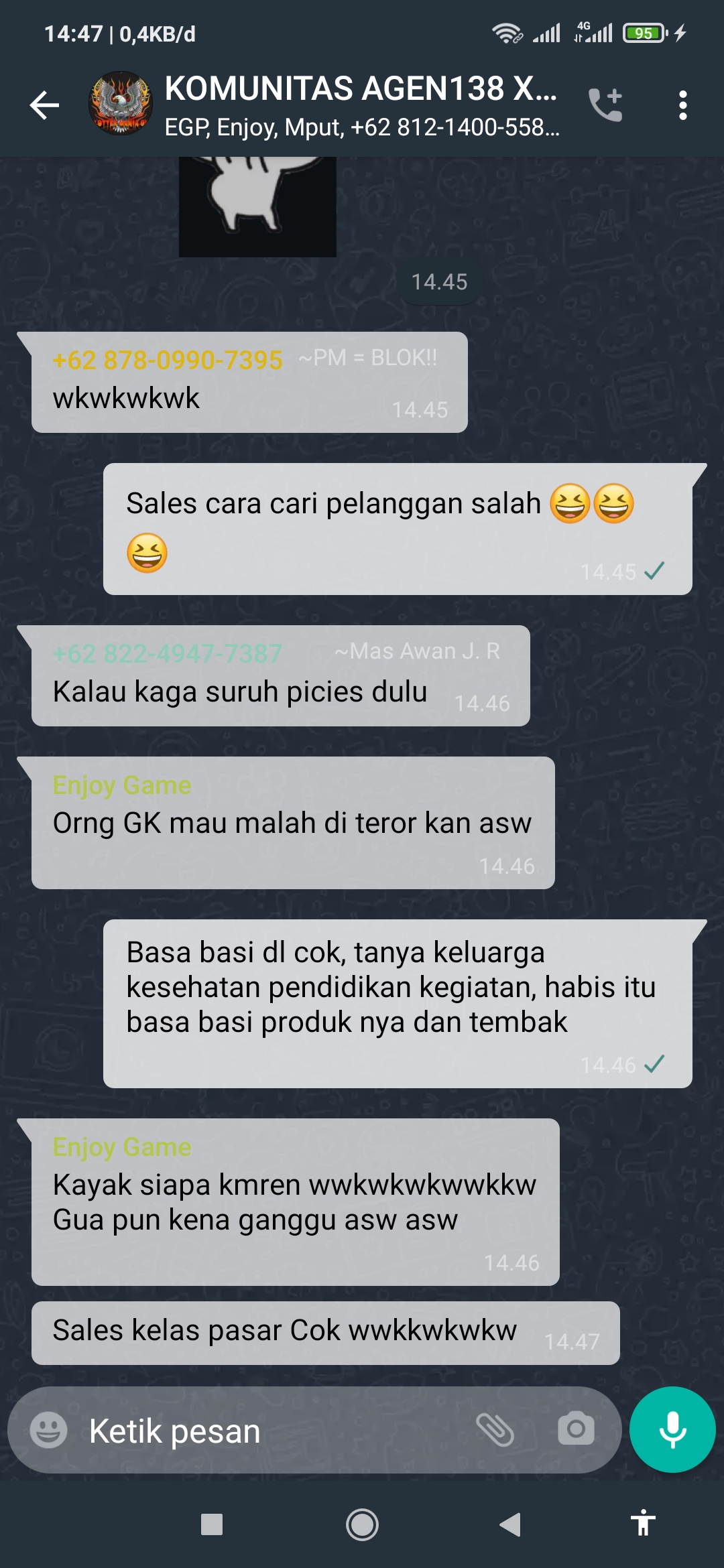Open sender +62 822-4947-7387's contact
The image size is (724, 1568).
coord(168,653)
